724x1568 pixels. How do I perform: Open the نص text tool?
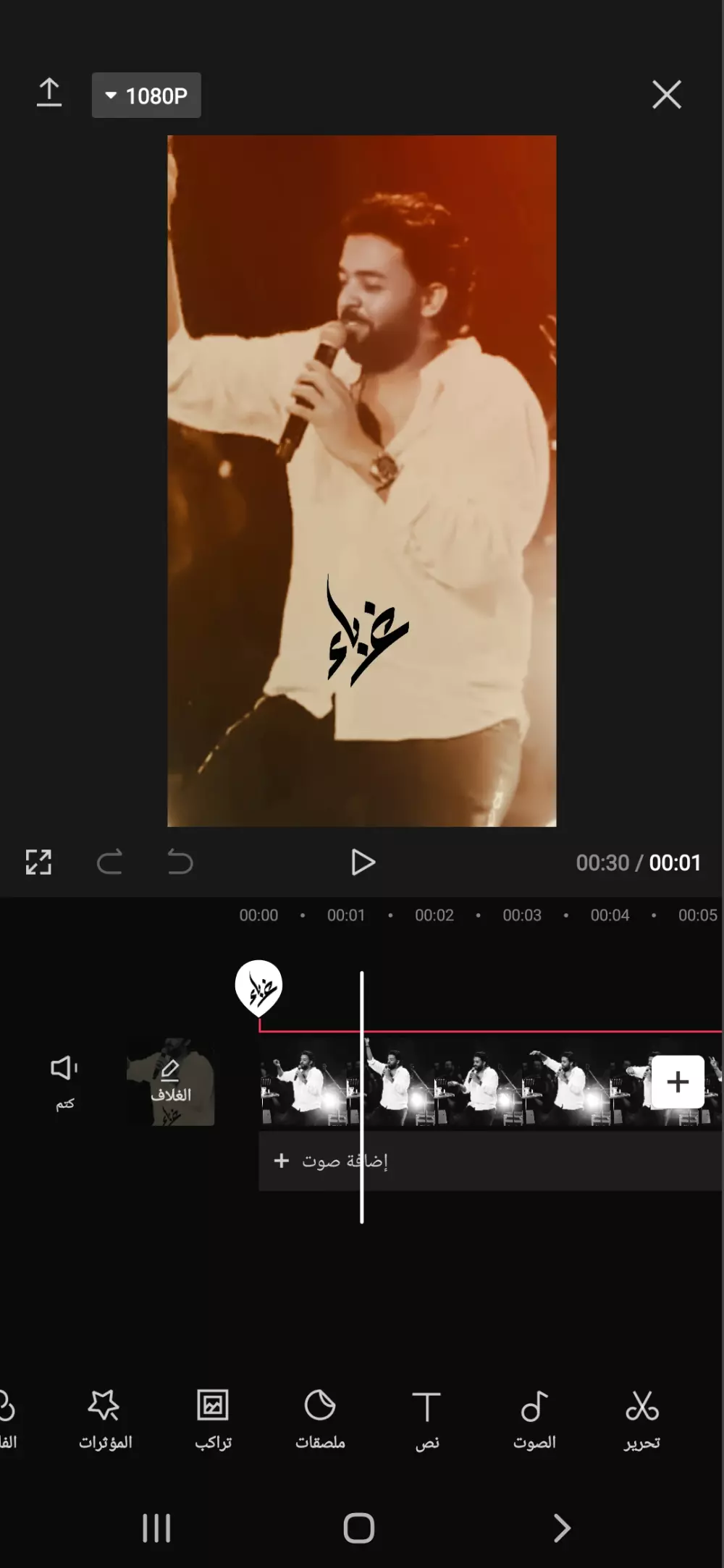426,1419
